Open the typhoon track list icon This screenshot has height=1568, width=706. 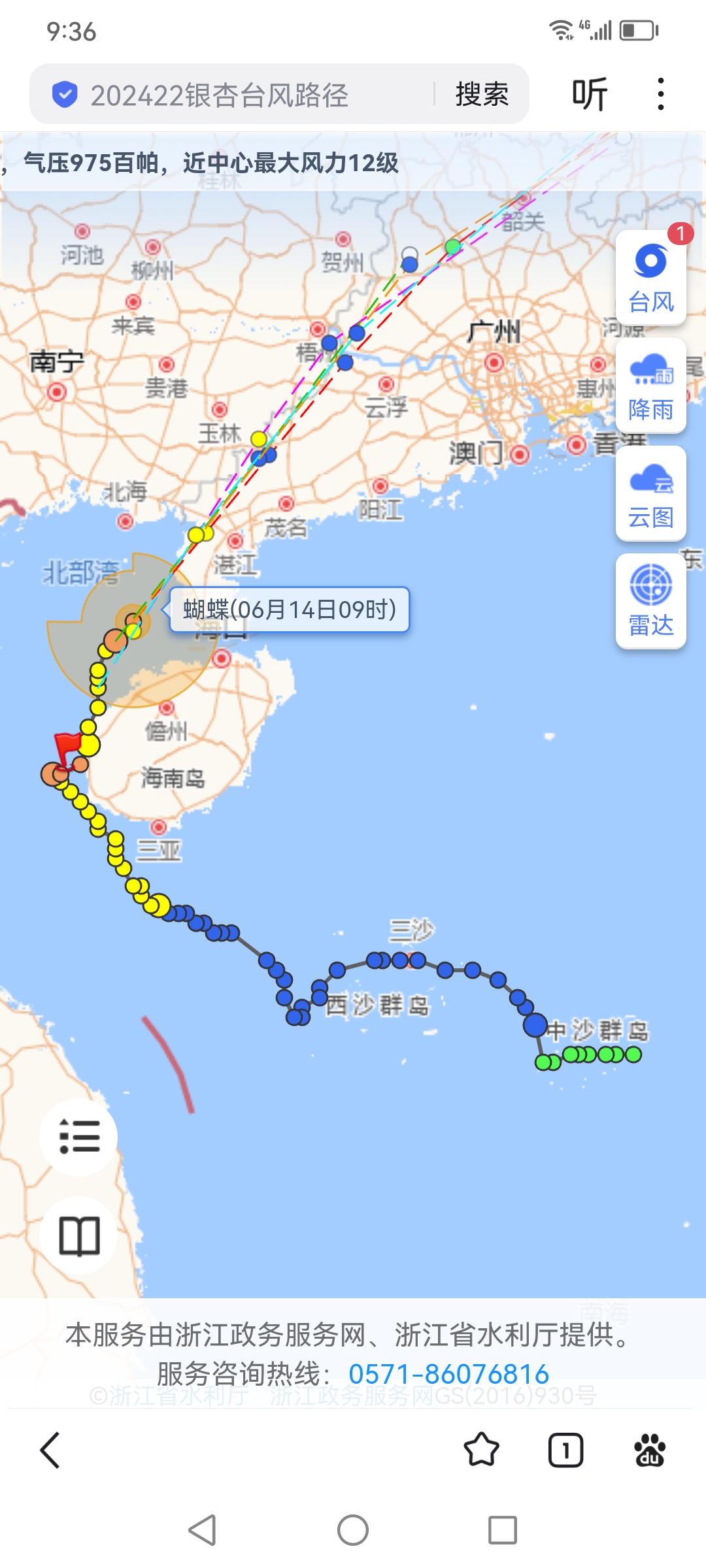(x=78, y=1135)
